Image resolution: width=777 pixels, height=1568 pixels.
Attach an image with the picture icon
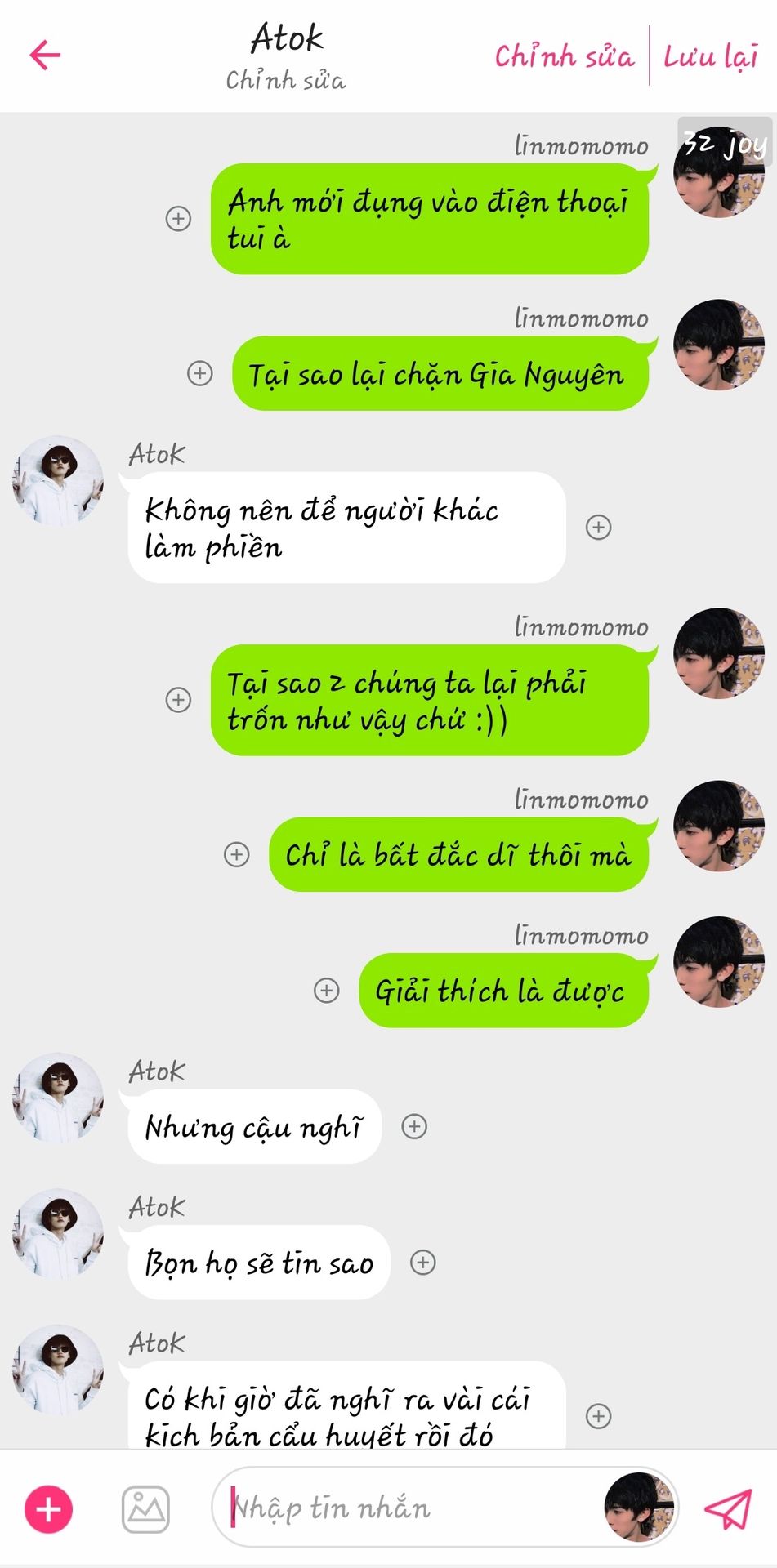tap(146, 1509)
